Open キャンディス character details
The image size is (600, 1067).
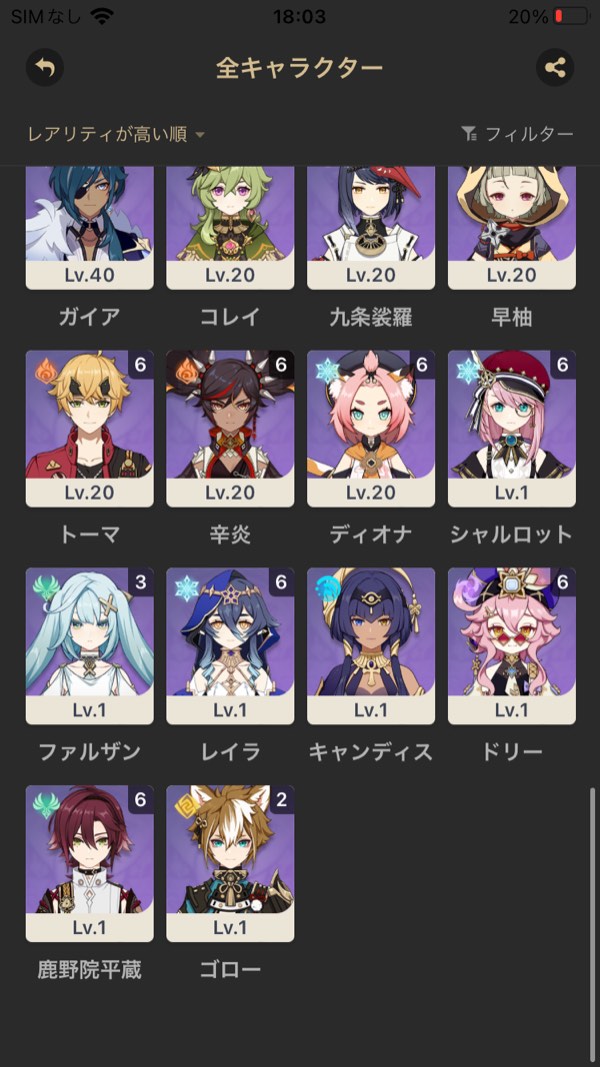(x=371, y=645)
